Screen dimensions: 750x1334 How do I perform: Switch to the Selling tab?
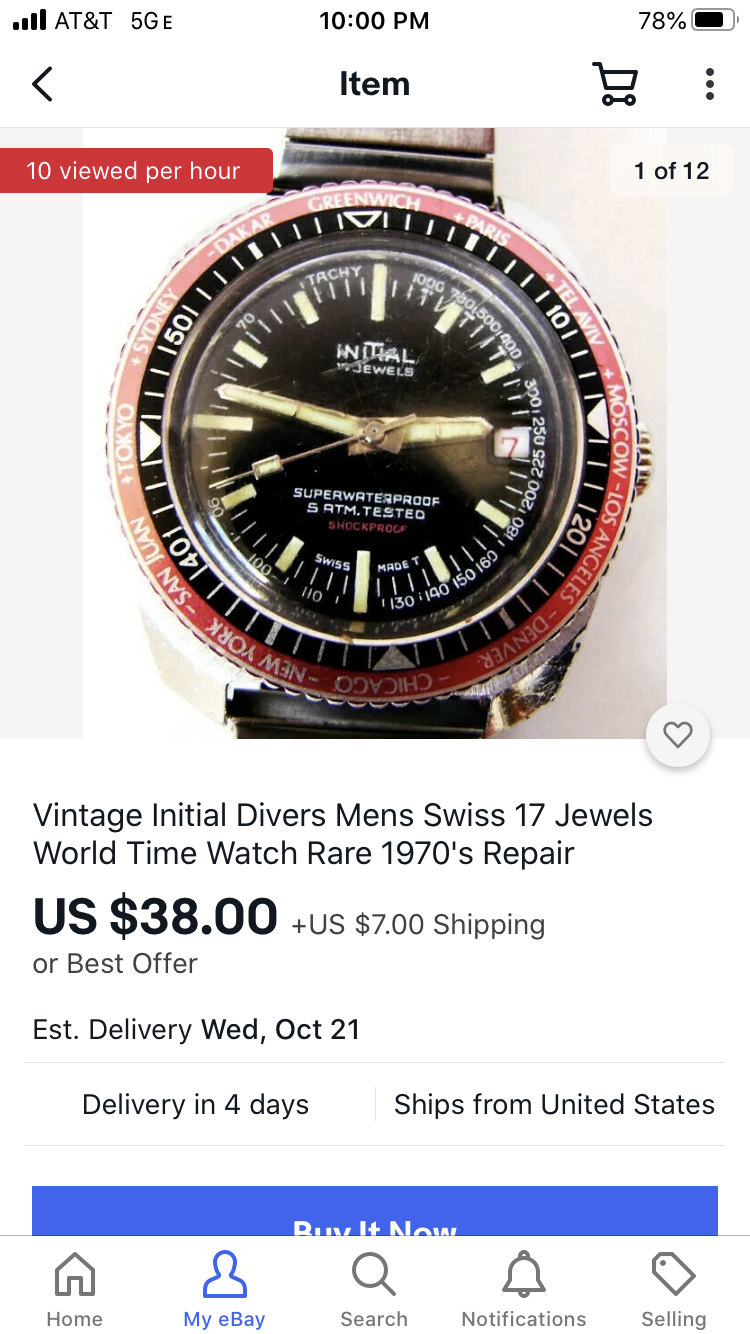click(674, 1288)
